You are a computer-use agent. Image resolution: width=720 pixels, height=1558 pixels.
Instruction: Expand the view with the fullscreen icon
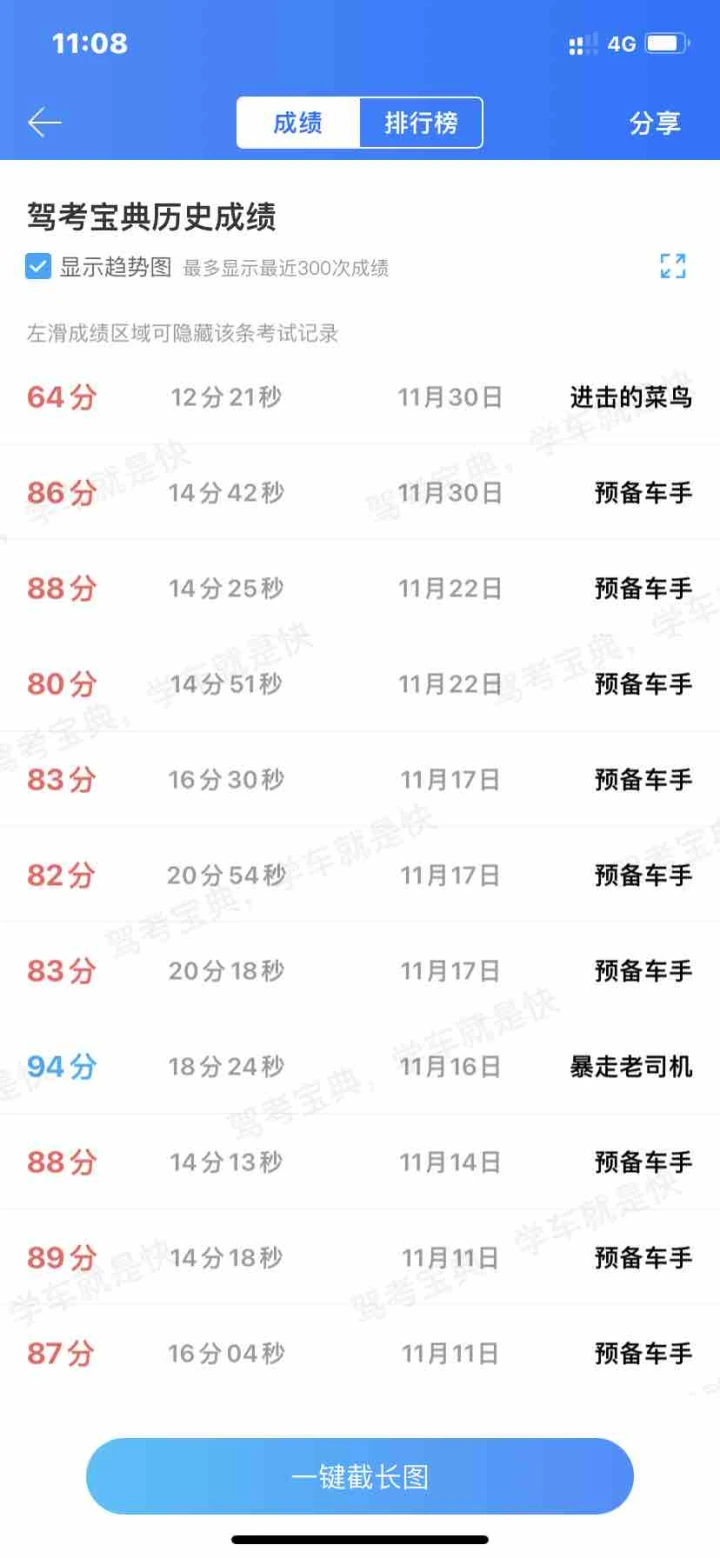(x=673, y=266)
